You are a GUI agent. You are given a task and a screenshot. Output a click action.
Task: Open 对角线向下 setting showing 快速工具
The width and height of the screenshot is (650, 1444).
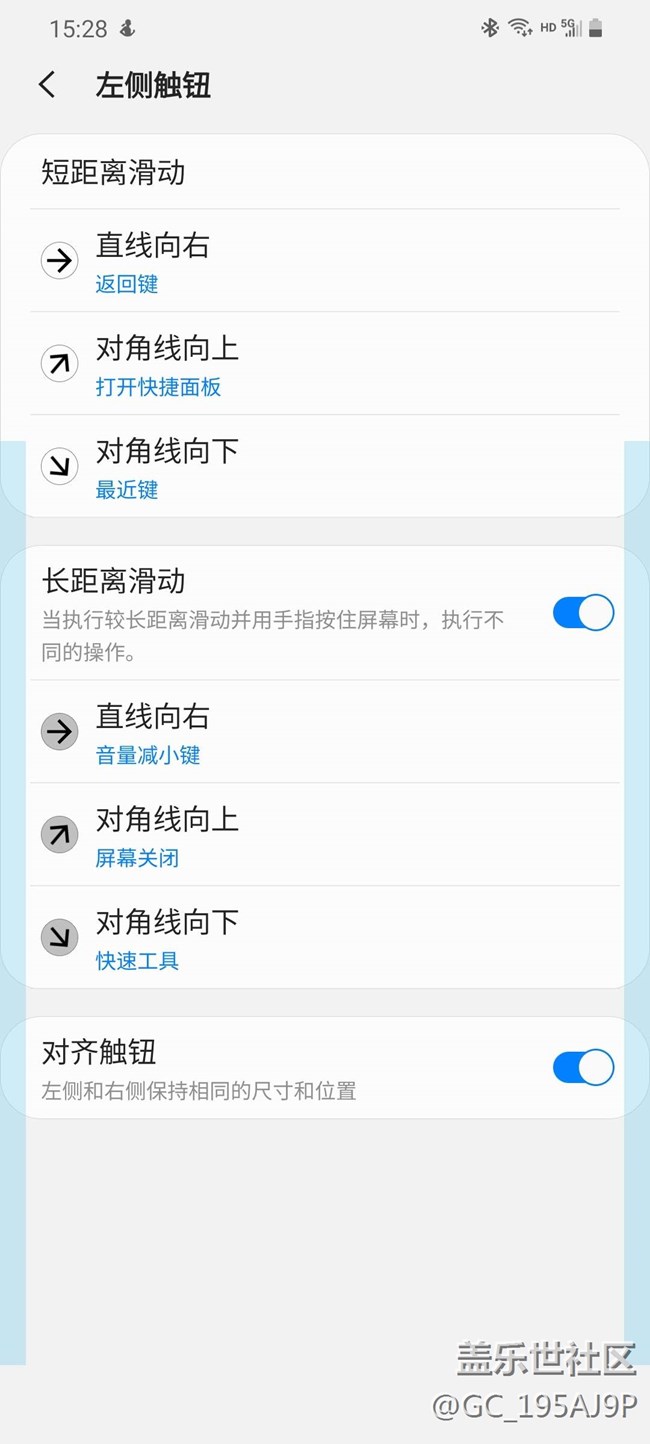[x=325, y=938]
